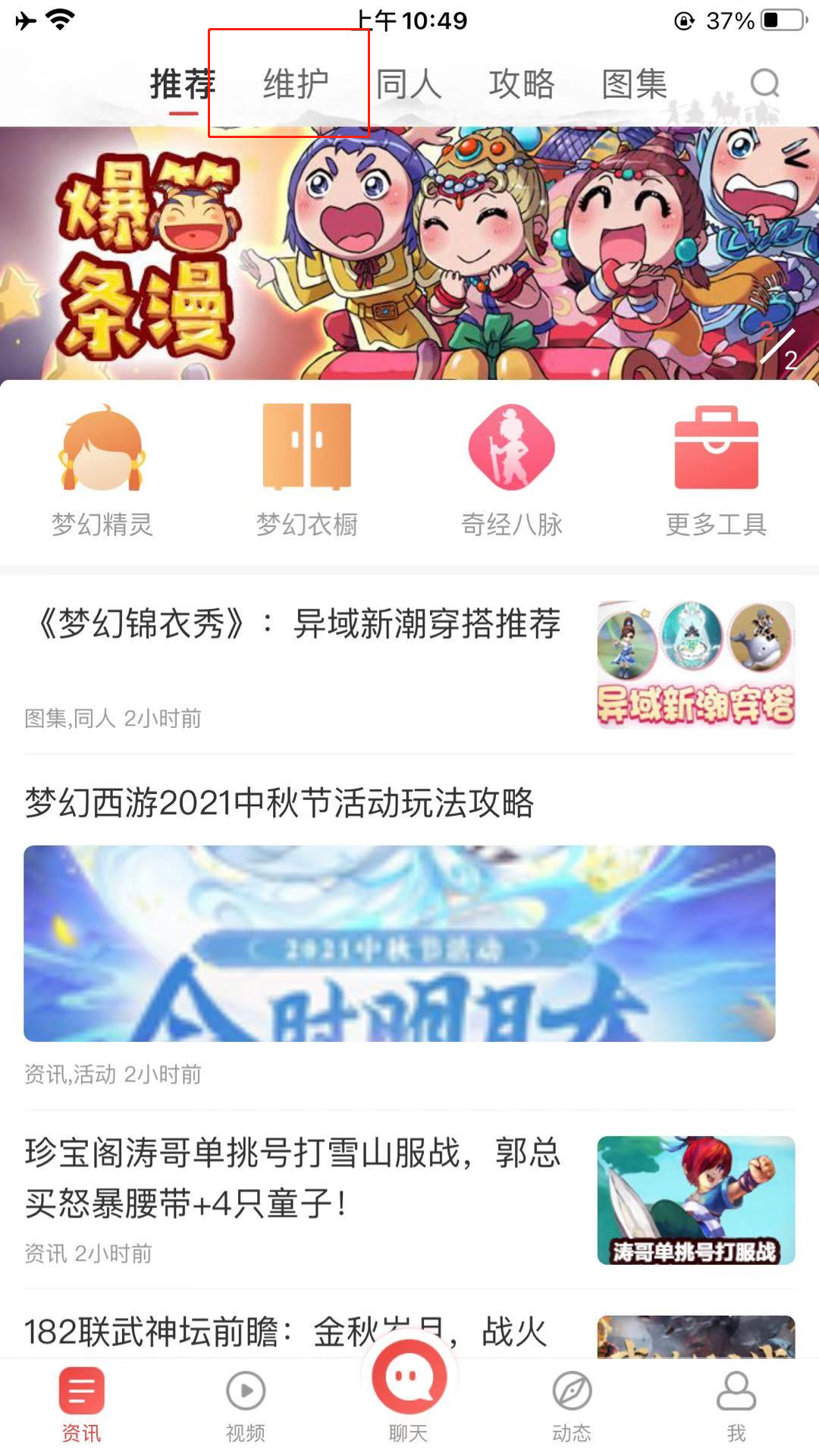
Task: Switch to the 视频 bottom tab
Action: pos(245,1405)
